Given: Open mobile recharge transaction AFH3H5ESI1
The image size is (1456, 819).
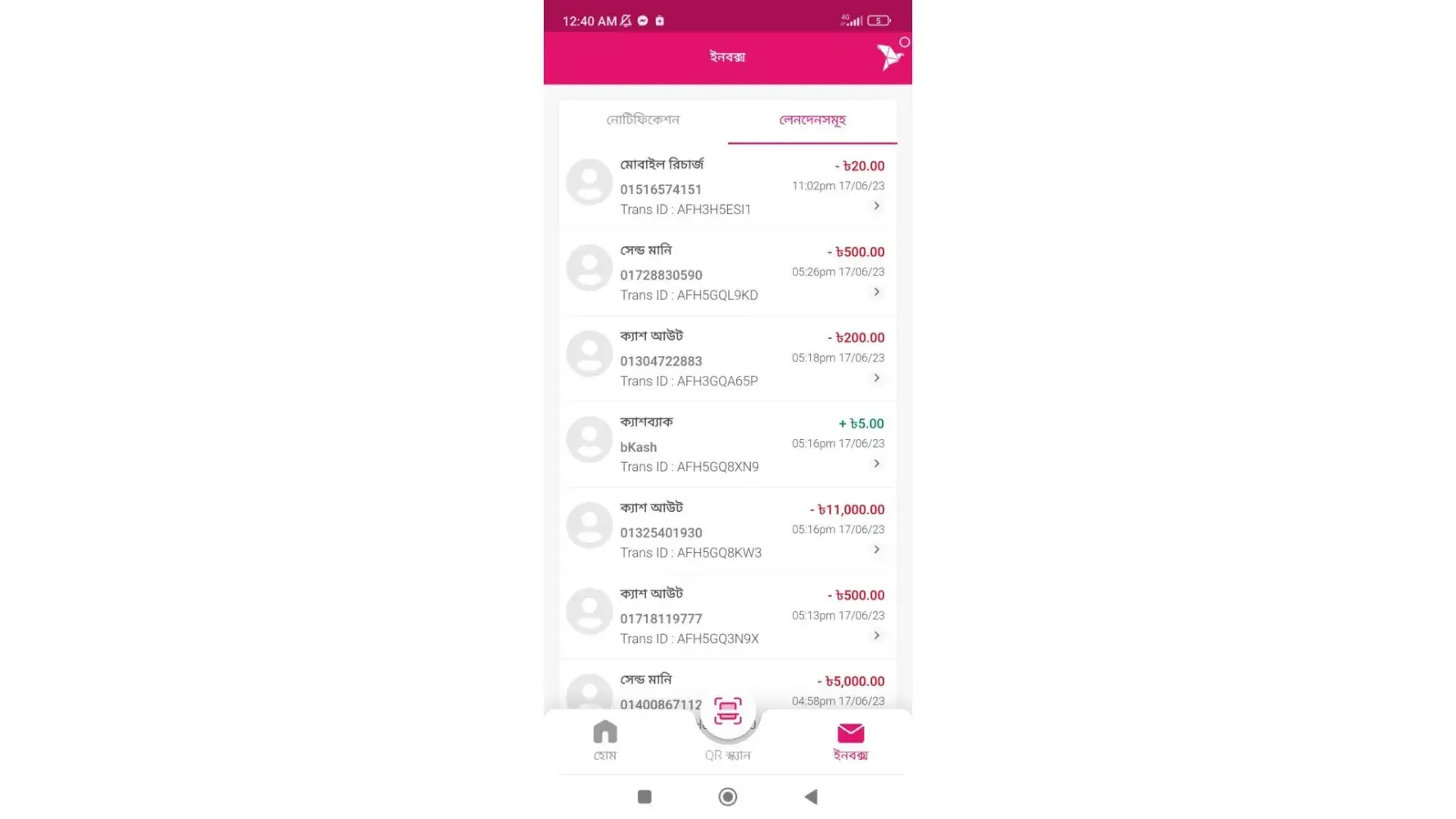Looking at the screenshot, I should [x=727, y=187].
